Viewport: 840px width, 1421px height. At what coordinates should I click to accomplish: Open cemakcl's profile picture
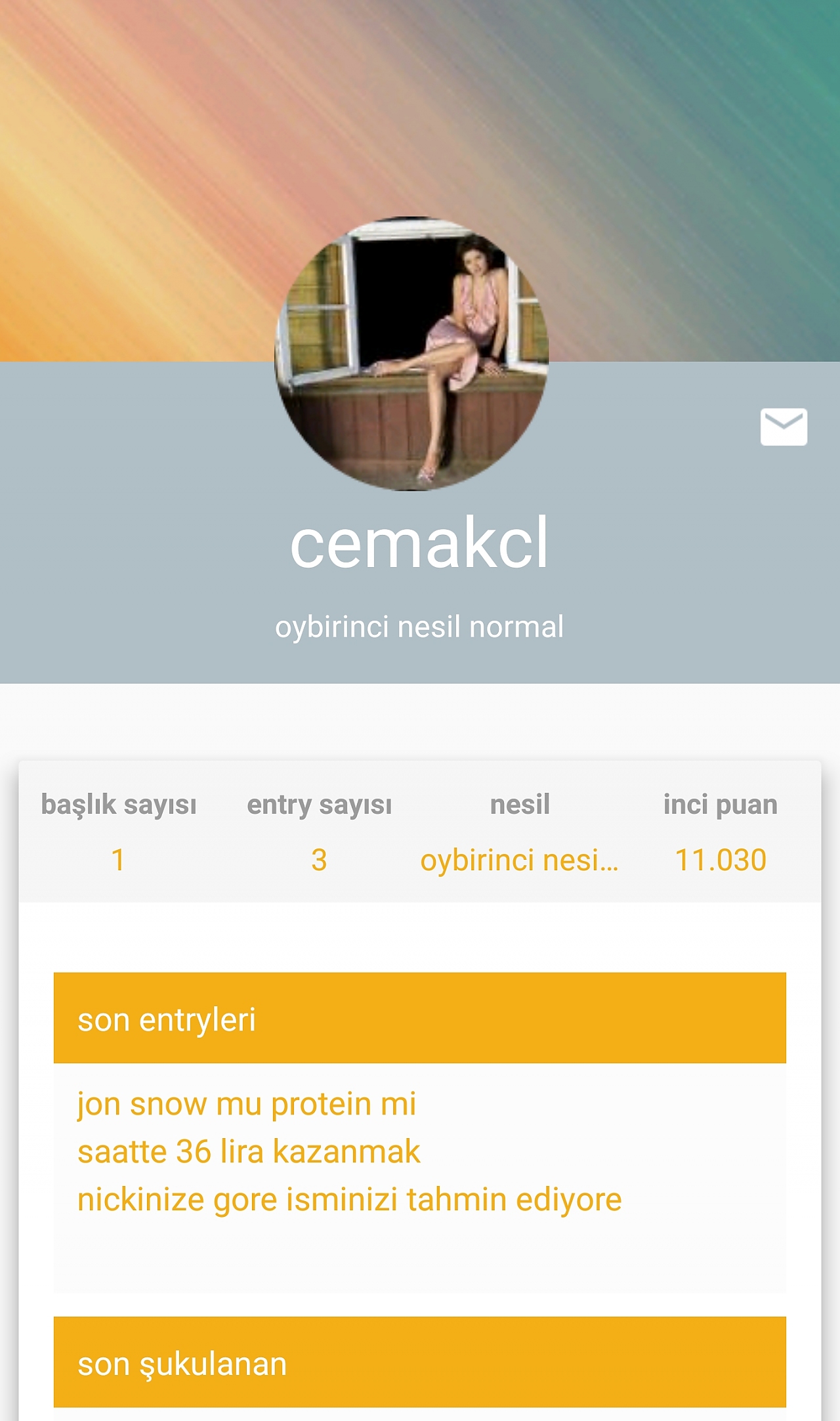tap(411, 354)
